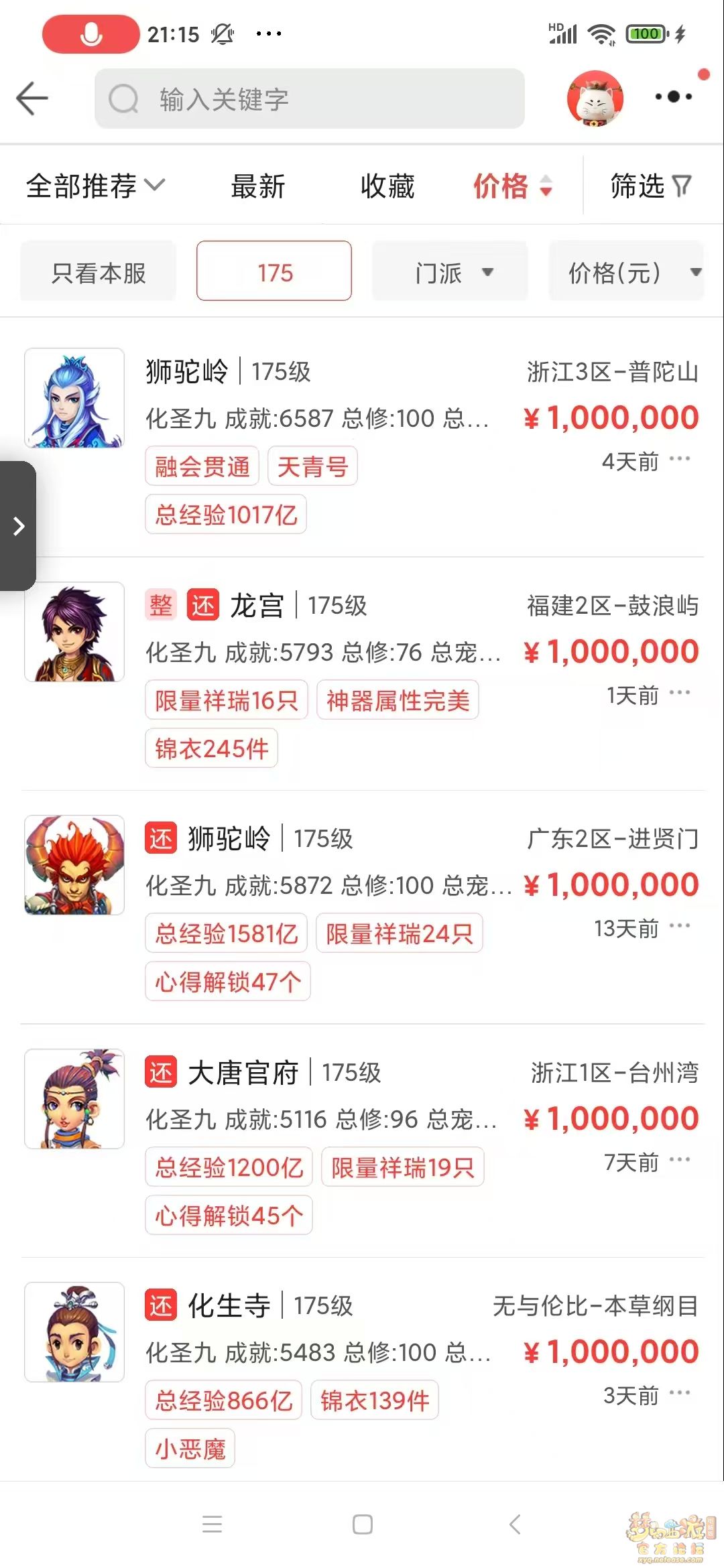The width and height of the screenshot is (724, 1568).
Task: Expand the 门派 dropdown
Action: pos(450,272)
